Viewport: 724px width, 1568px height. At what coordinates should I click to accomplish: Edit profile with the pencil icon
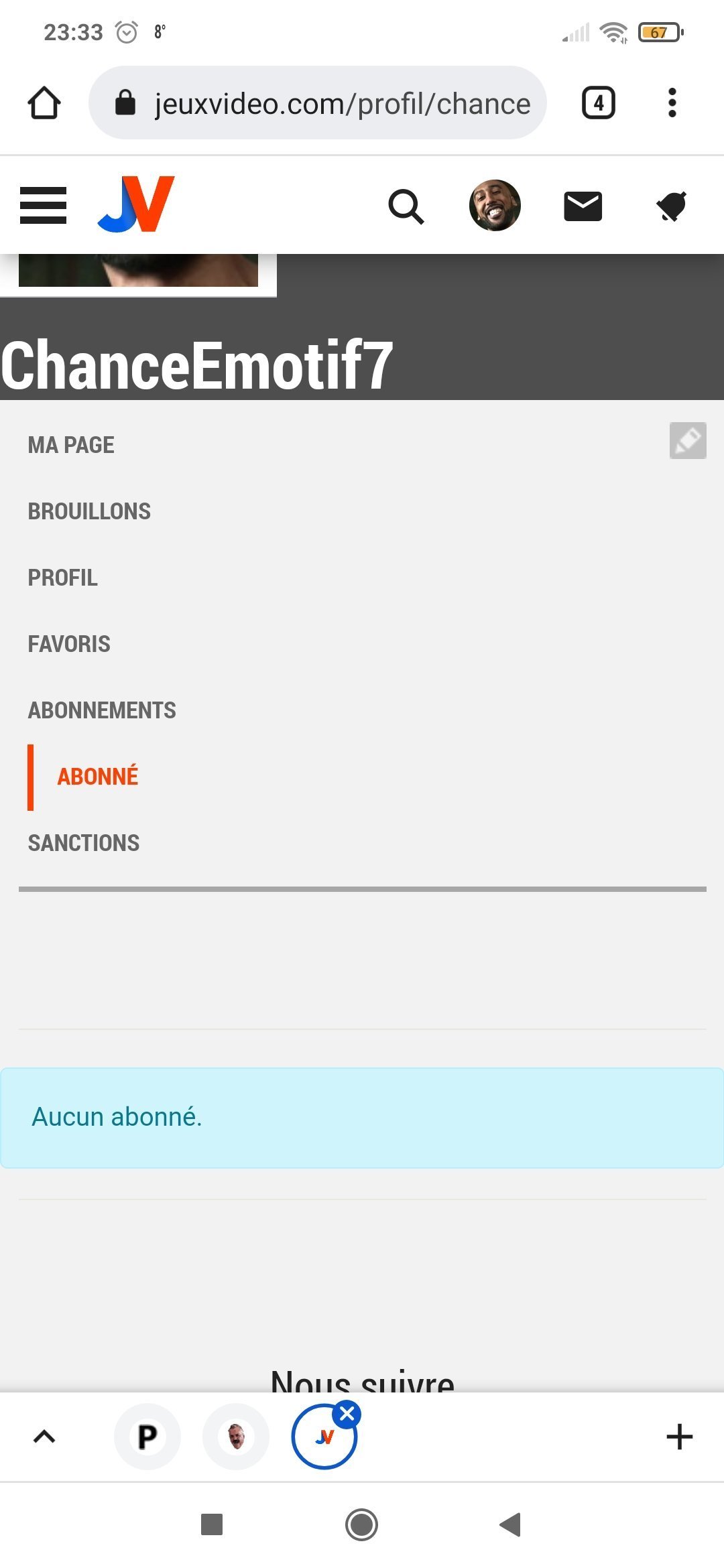point(688,440)
